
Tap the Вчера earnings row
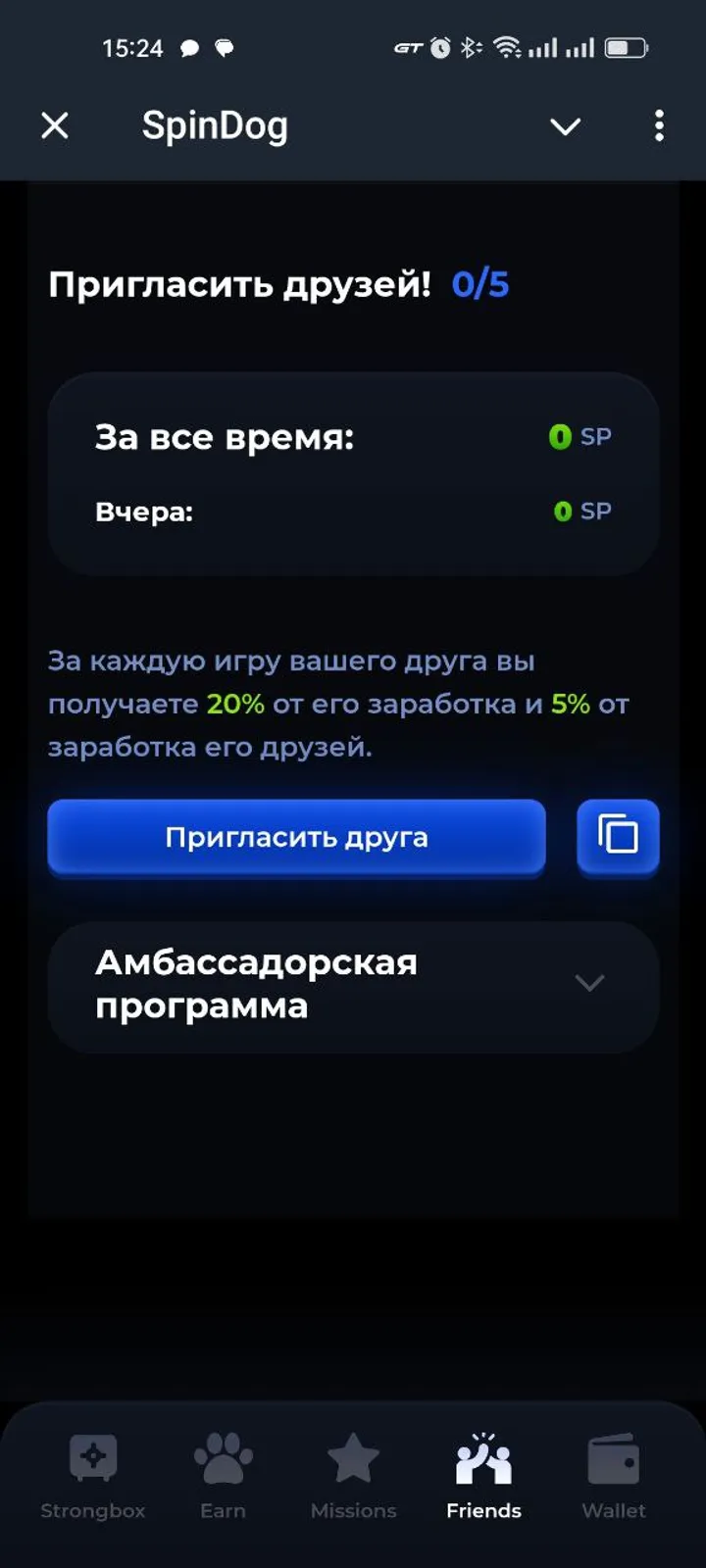pos(353,511)
